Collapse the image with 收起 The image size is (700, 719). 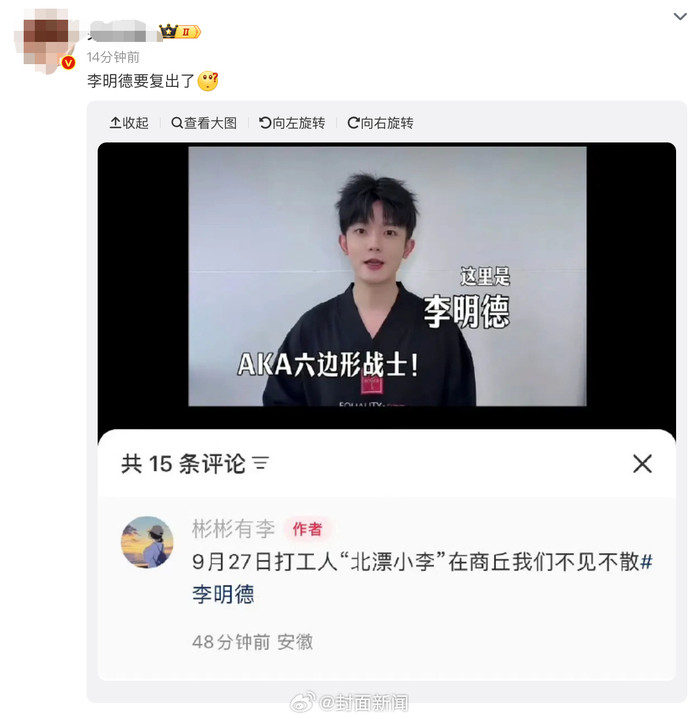click(128, 123)
